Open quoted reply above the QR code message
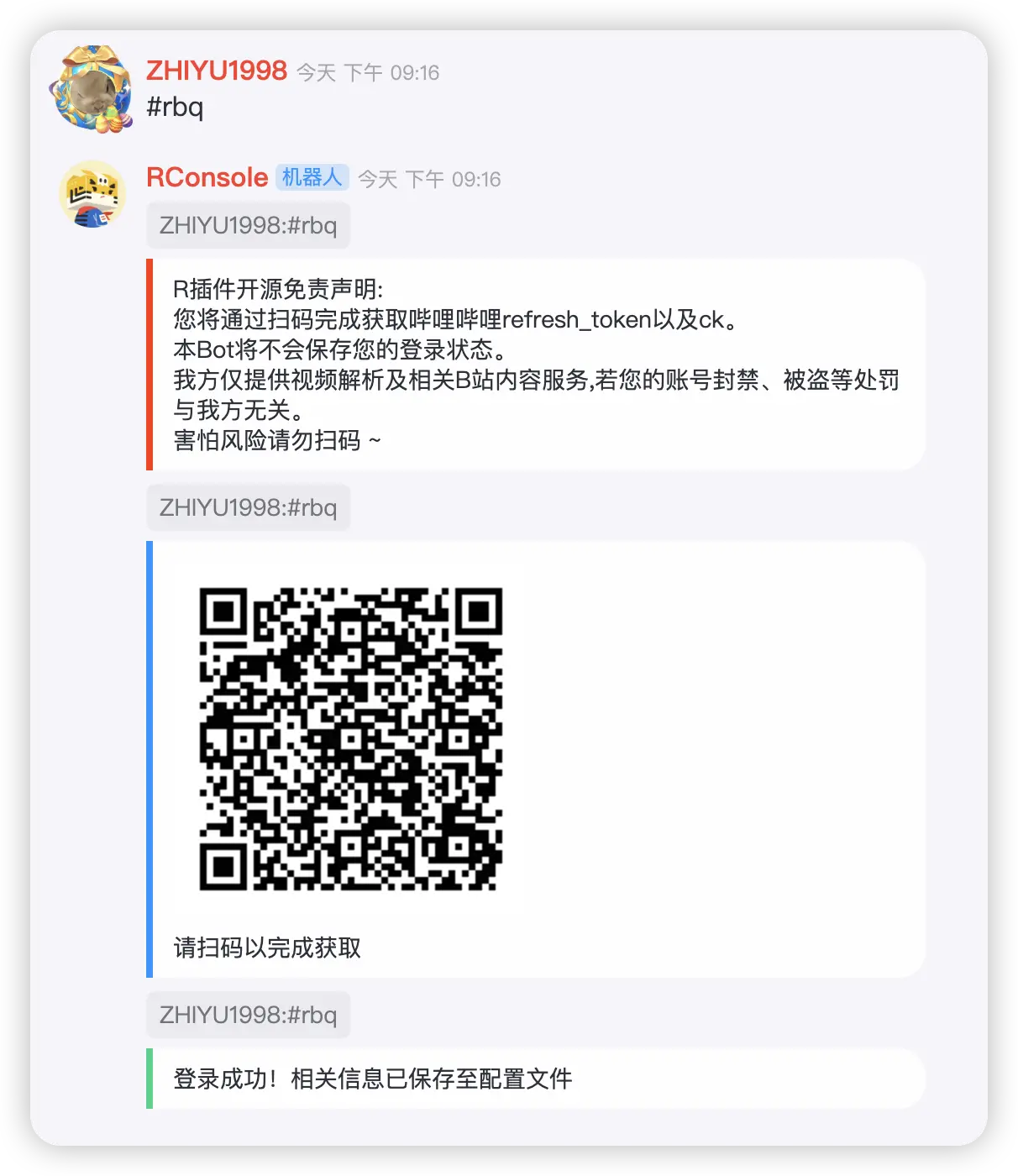The image size is (1018, 1176). [x=248, y=507]
